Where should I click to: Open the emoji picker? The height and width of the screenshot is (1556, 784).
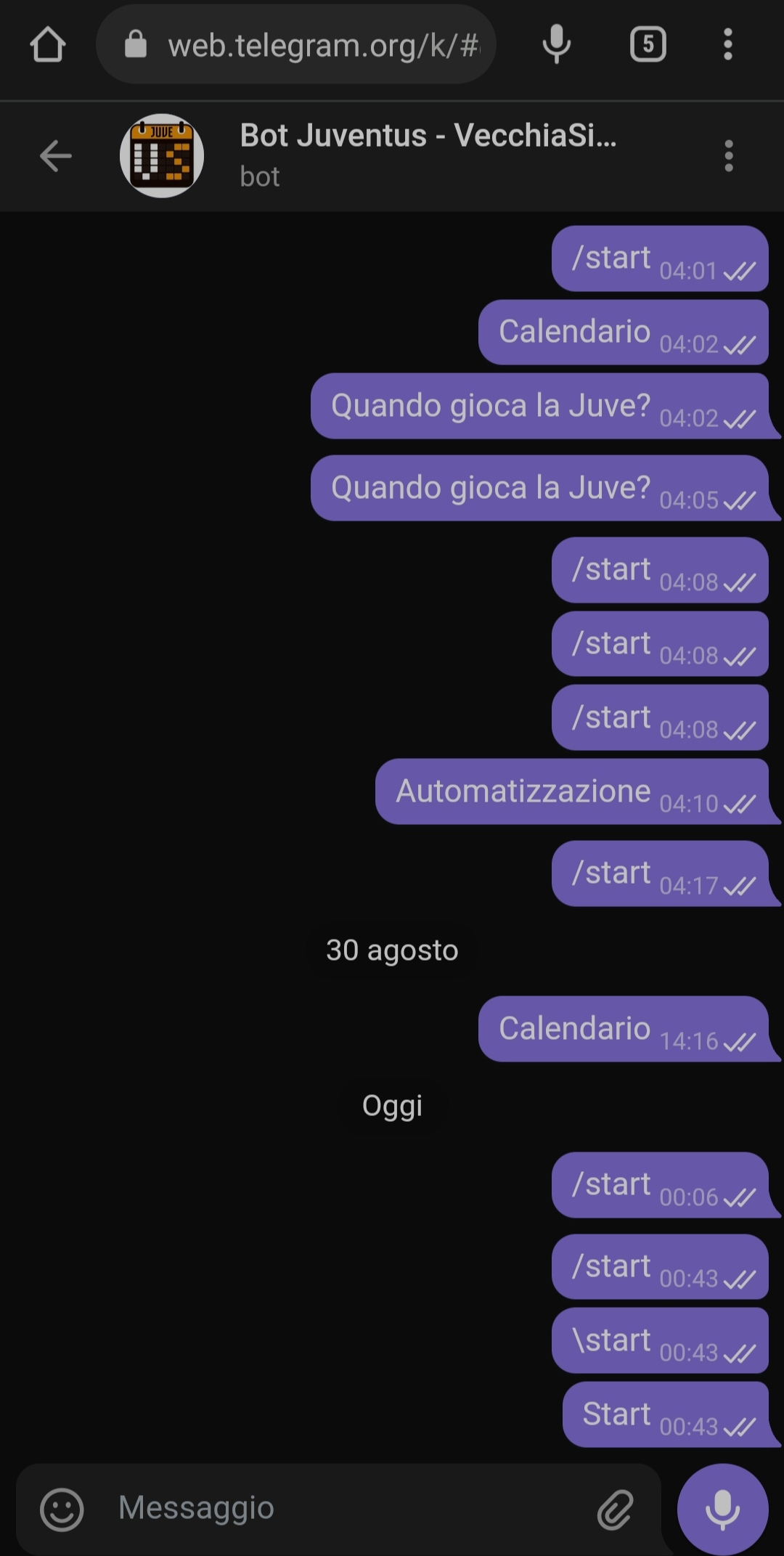(x=62, y=1510)
